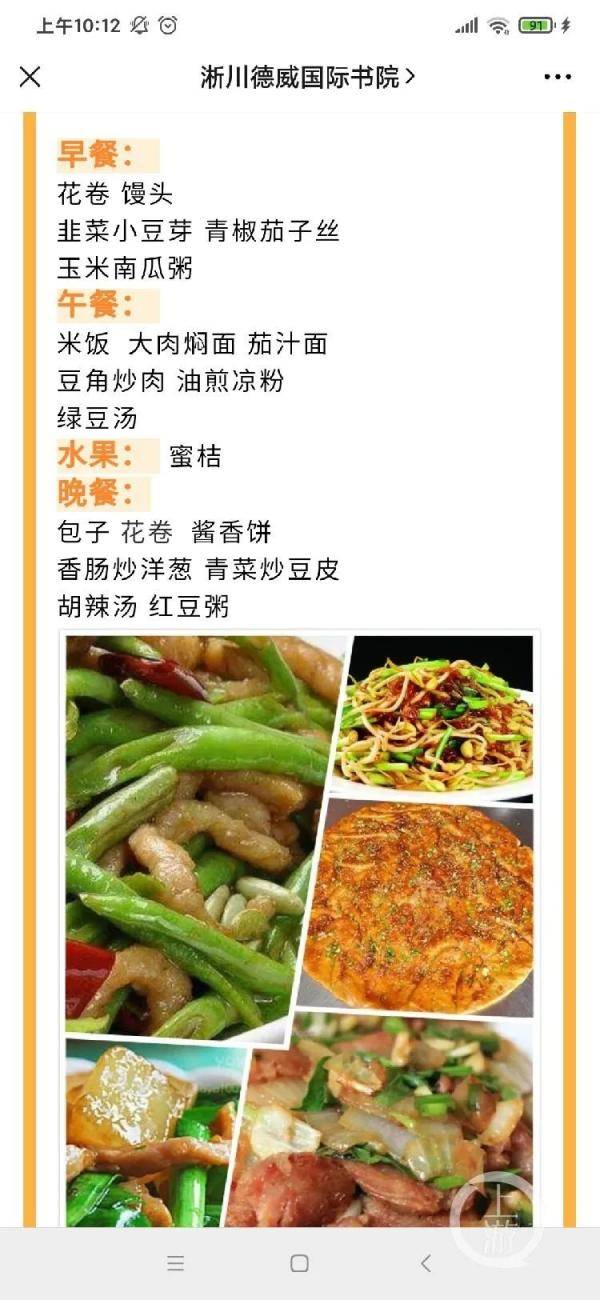Open the recent apps menu button
This screenshot has width=600, height=1300.
click(175, 1263)
